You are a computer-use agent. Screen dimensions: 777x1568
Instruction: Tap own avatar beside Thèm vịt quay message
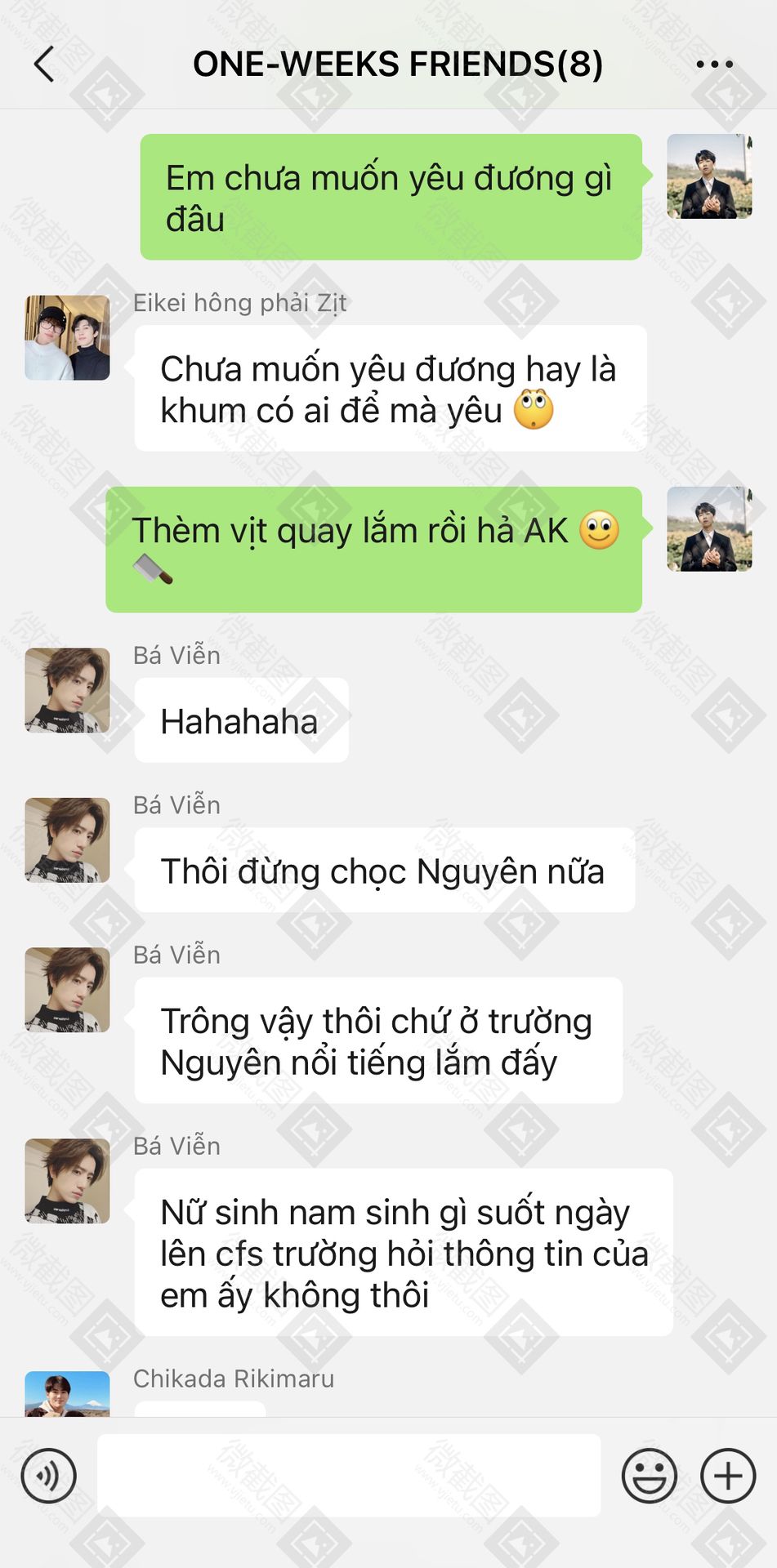[x=709, y=528]
